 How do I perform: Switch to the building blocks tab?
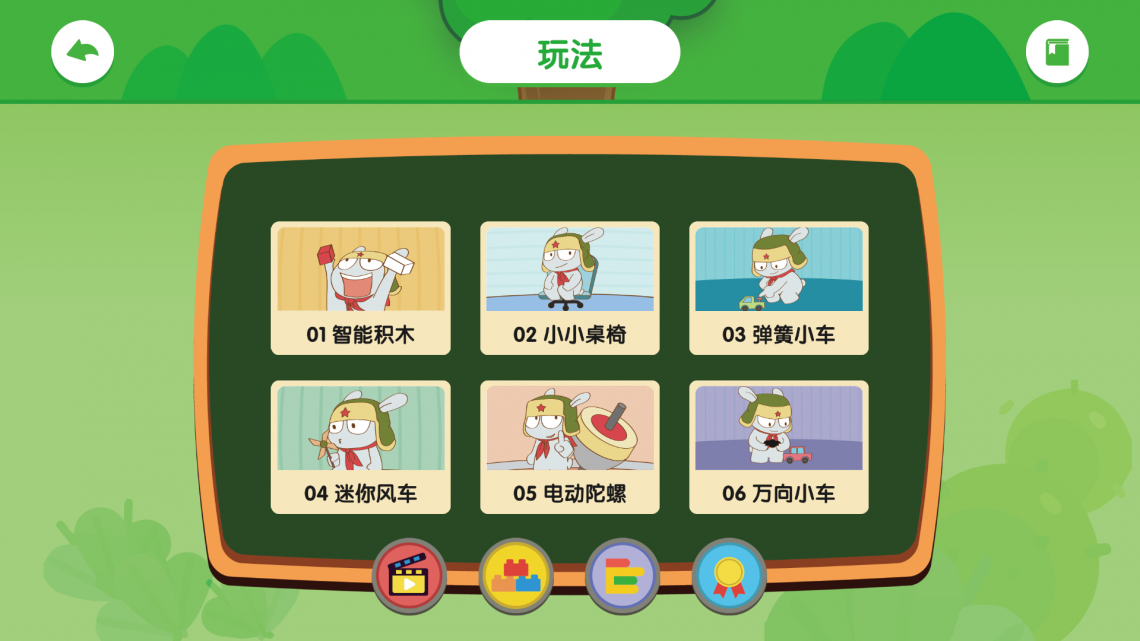point(516,576)
